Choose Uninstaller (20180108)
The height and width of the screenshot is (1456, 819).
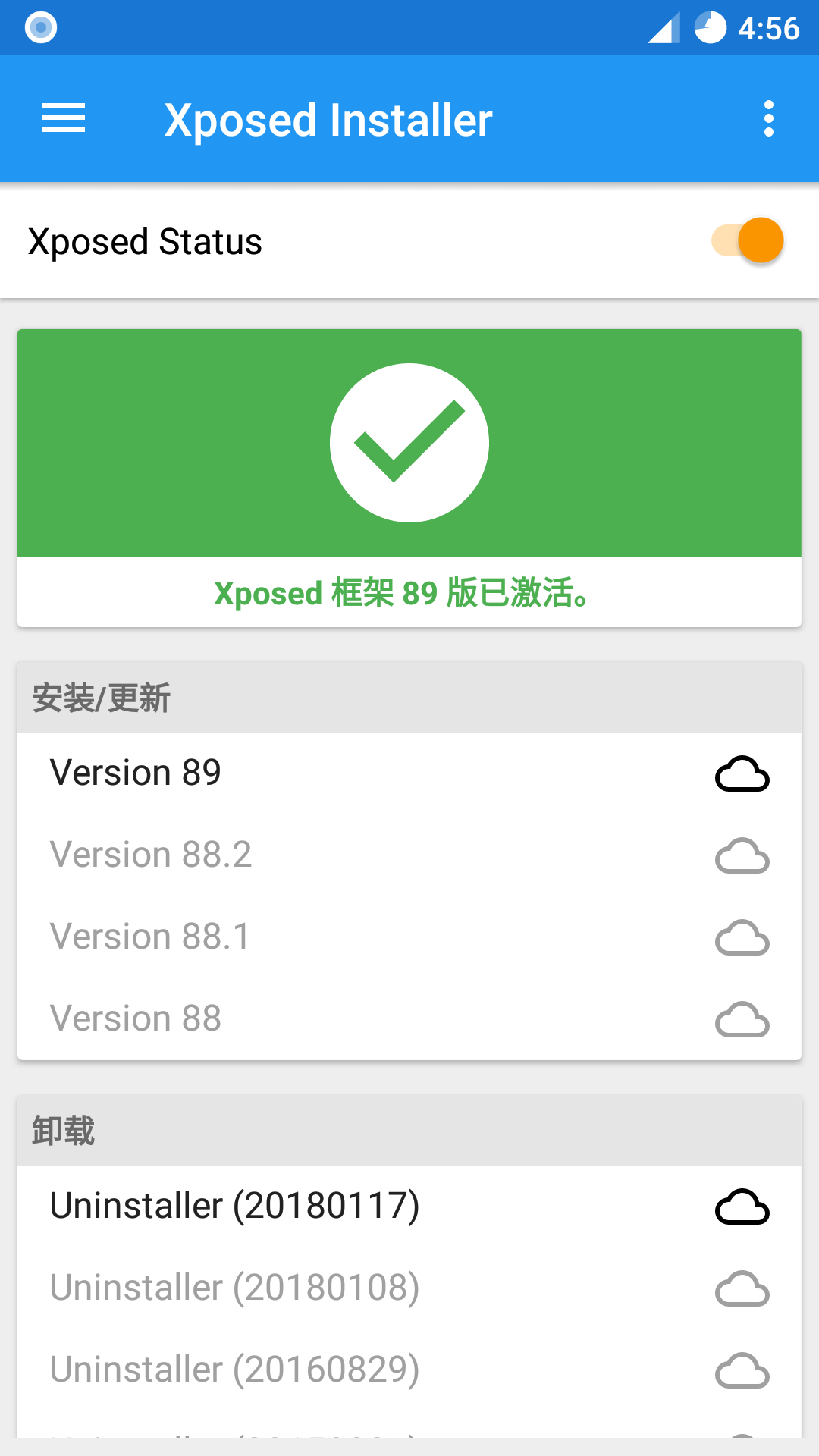click(409, 1288)
